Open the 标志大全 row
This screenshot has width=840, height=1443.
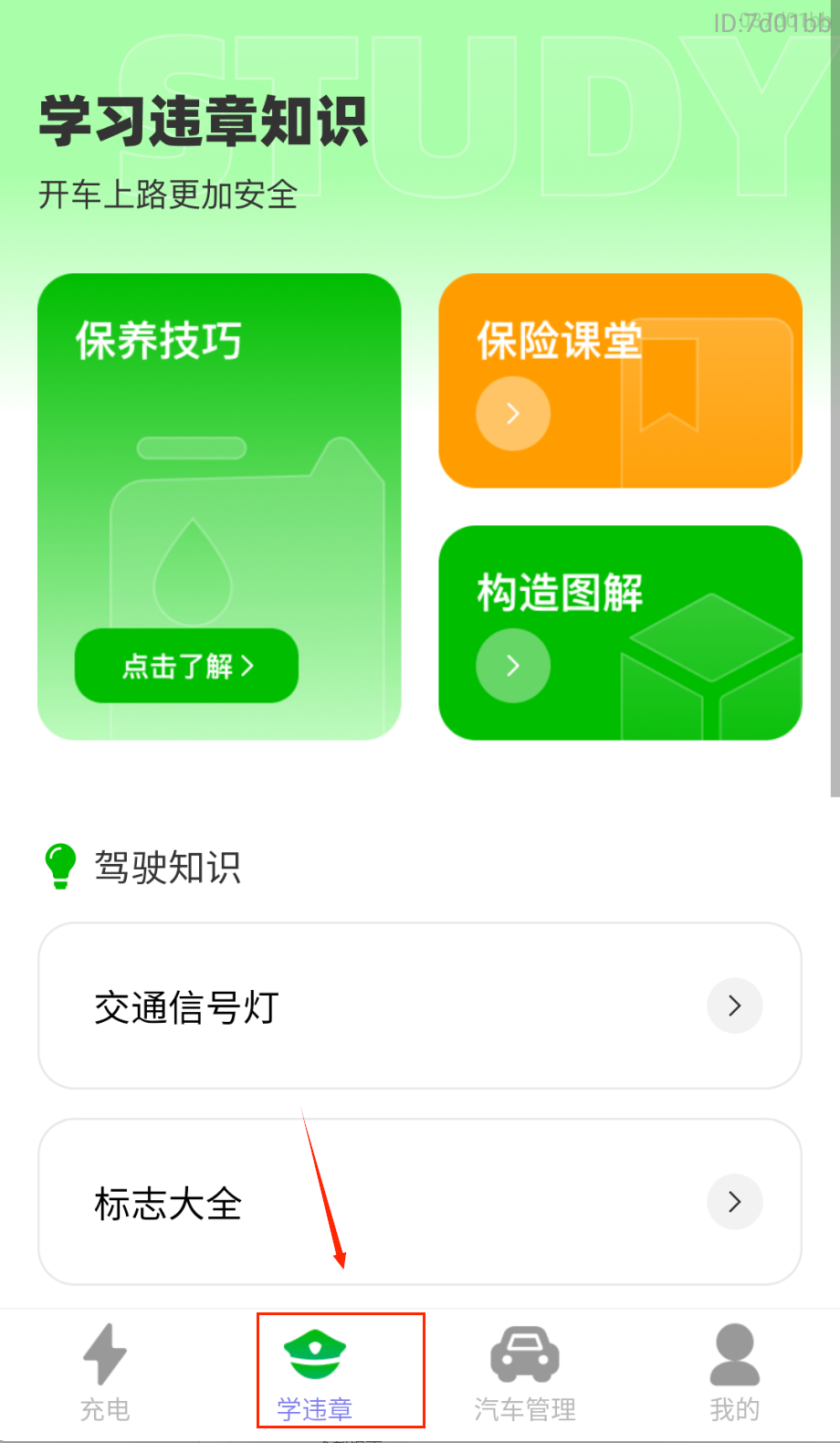pos(420,1202)
